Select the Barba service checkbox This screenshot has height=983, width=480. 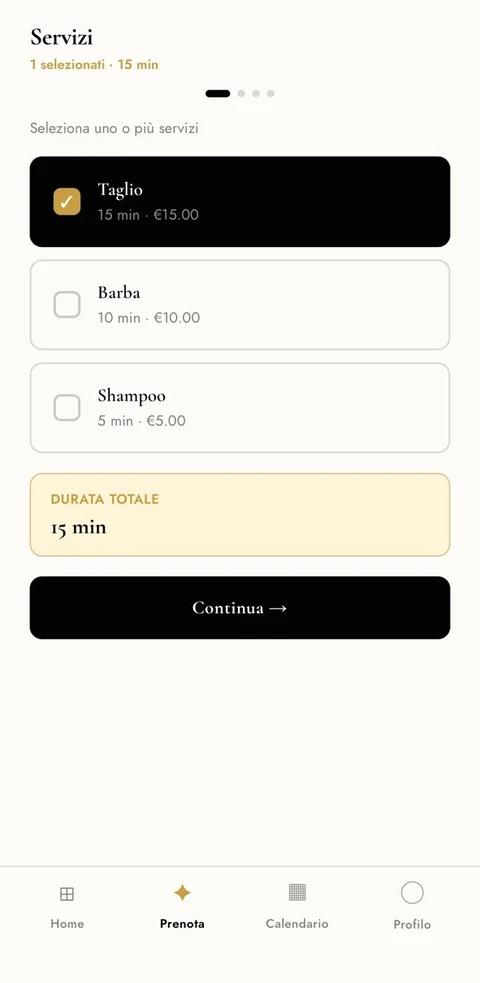[x=67, y=305]
